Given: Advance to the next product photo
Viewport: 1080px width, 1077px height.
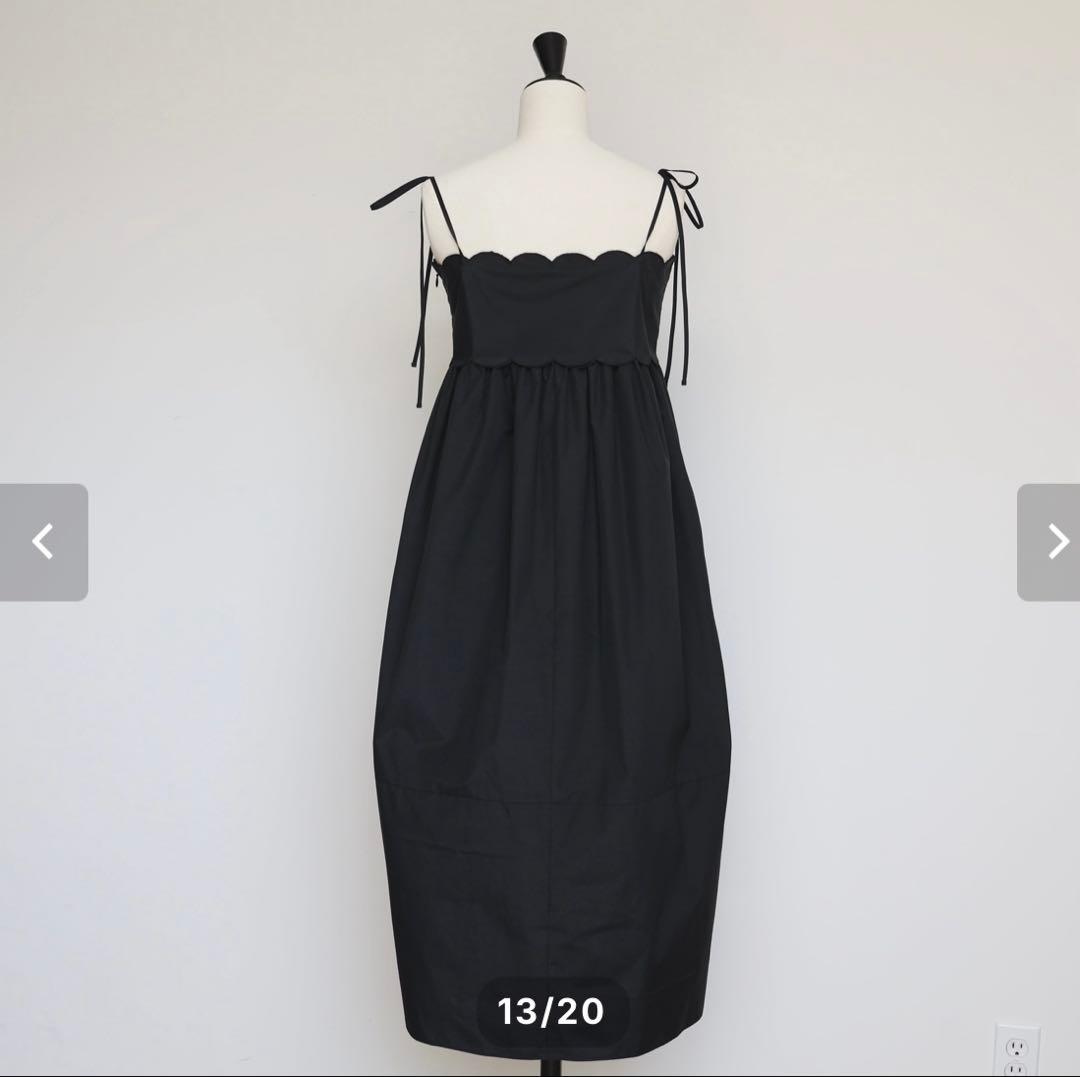Looking at the screenshot, I should click(1050, 542).
